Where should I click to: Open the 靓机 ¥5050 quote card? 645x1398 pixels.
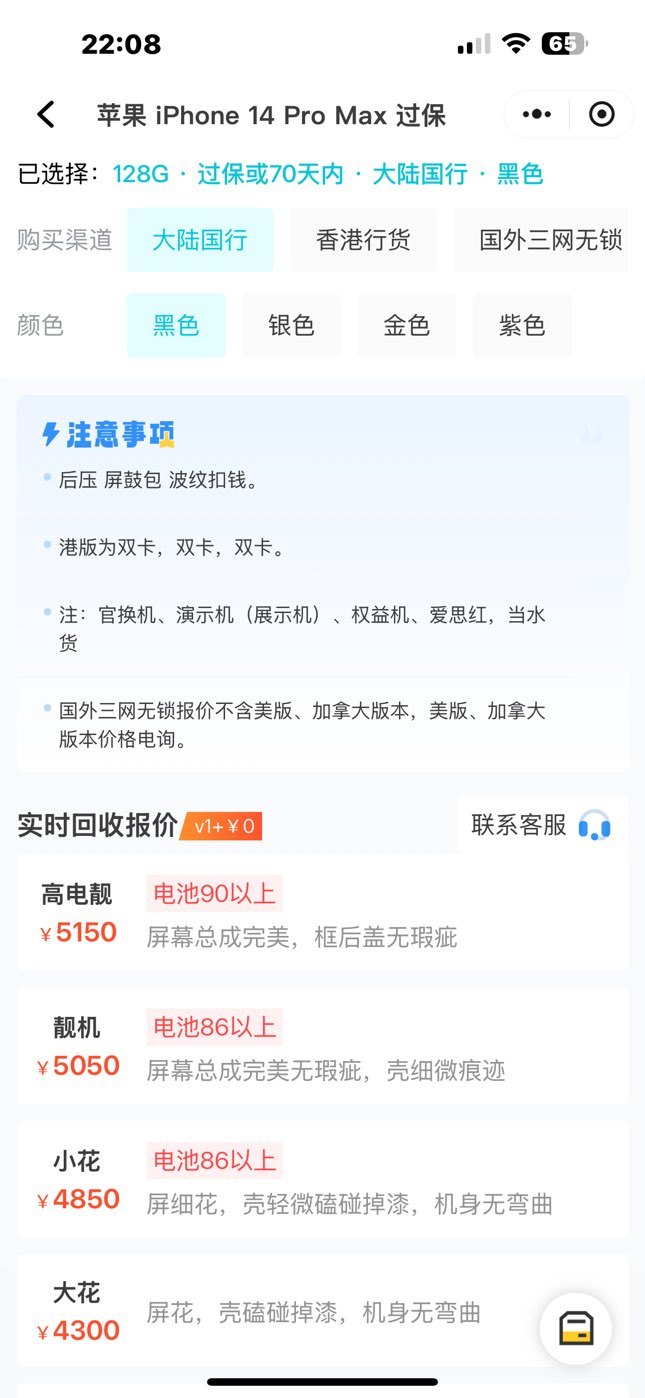point(323,1046)
